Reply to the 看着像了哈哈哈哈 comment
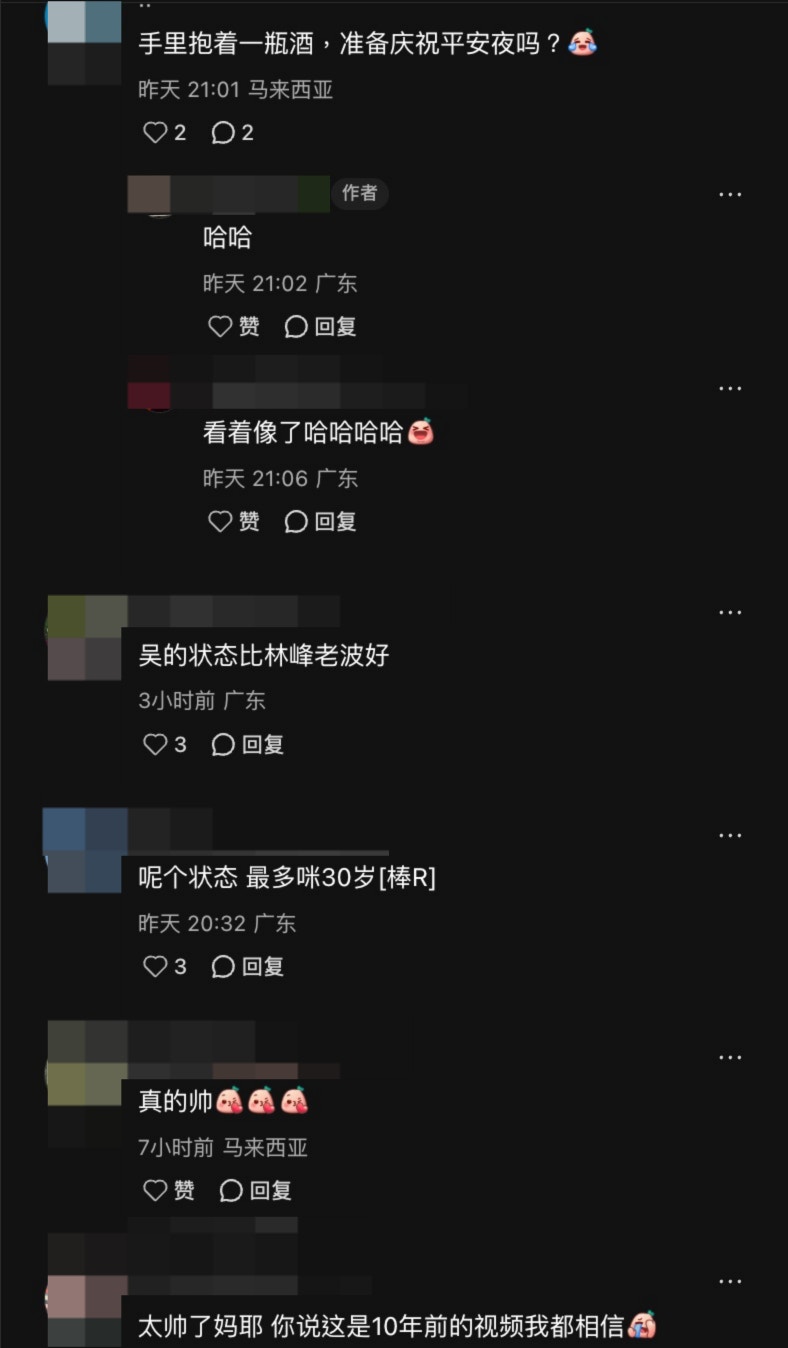This screenshot has height=1348, width=788. pyautogui.click(x=321, y=522)
